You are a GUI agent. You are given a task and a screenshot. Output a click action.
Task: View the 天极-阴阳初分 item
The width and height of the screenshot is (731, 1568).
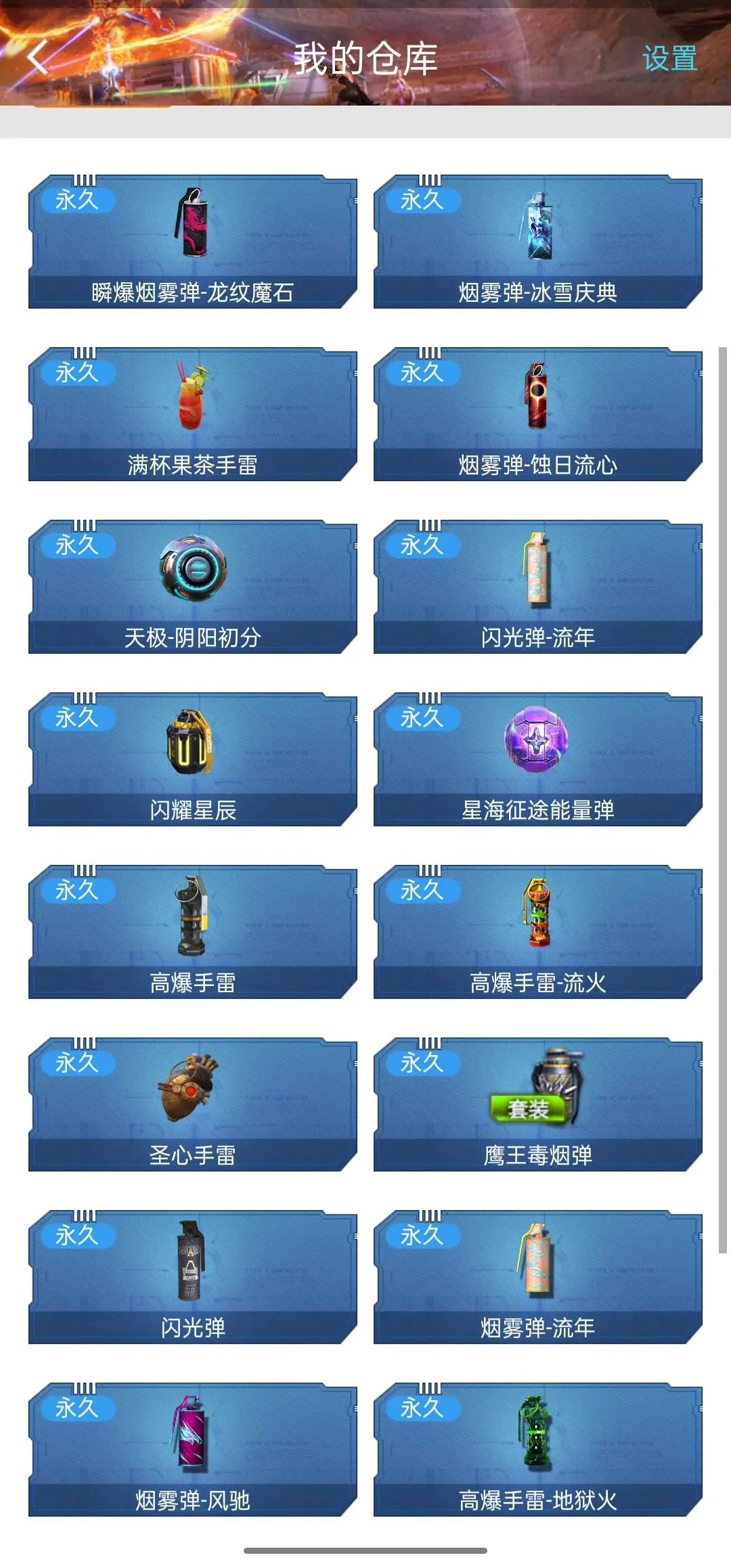[x=193, y=587]
